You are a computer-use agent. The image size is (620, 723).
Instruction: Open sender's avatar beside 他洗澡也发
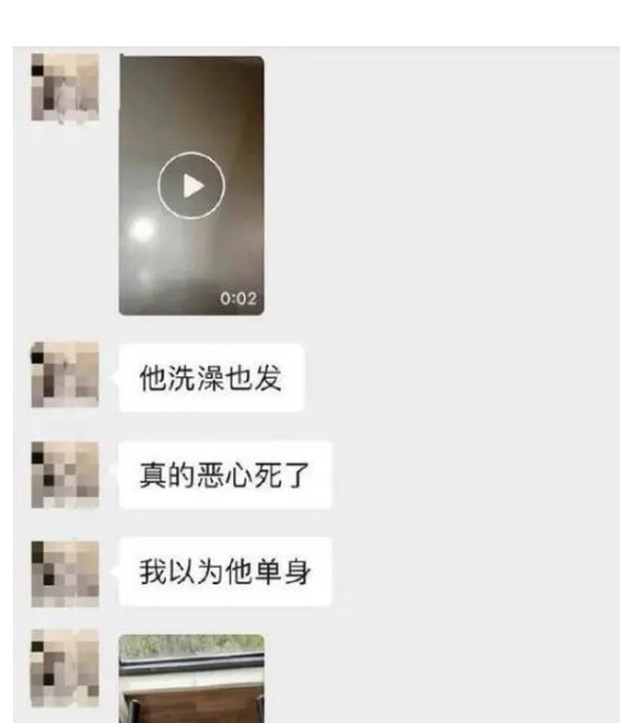(65, 375)
